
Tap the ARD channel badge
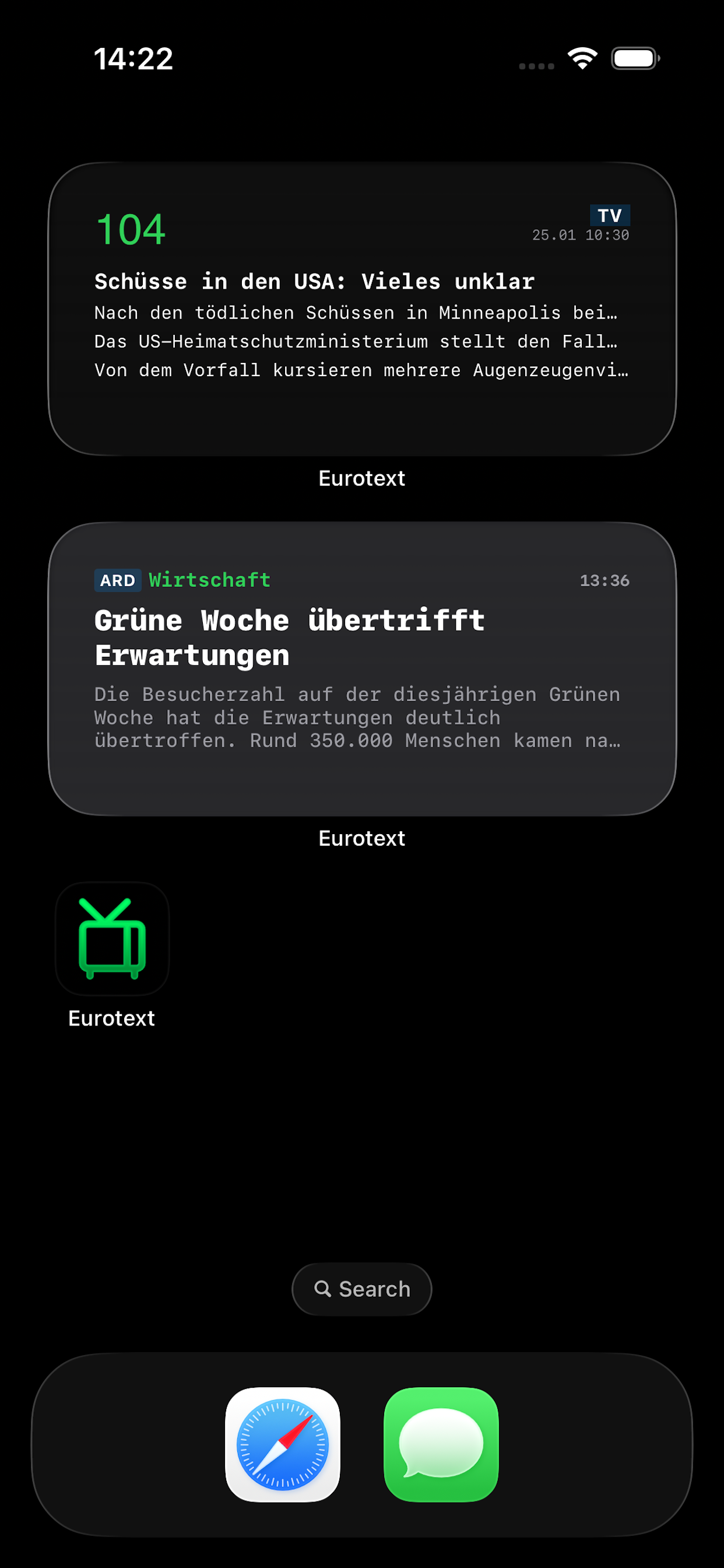click(117, 580)
